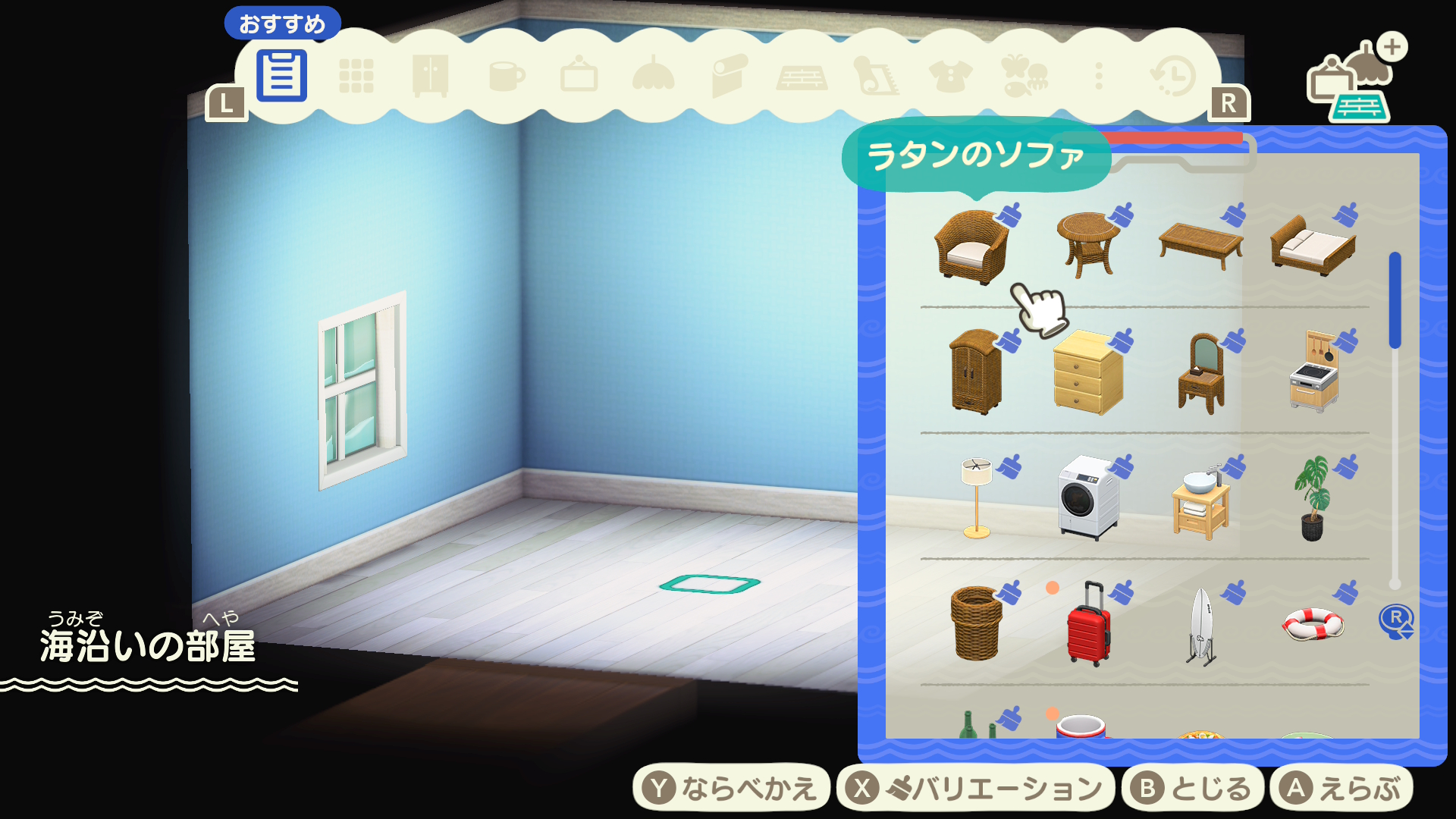Confirm selection with えらぶ
Screen dimensions: 1456x819
pos(1341,789)
